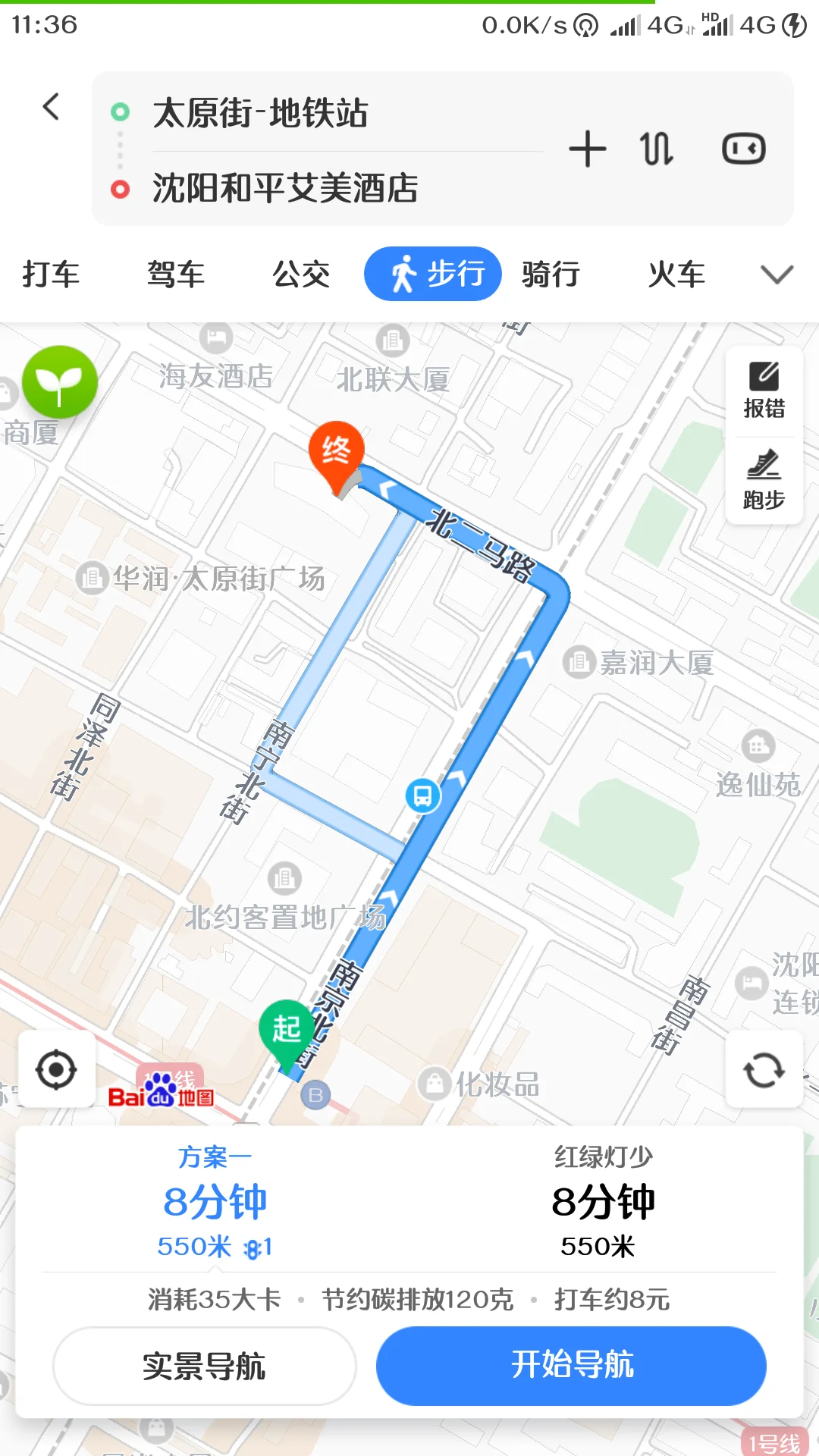Expand more travel modes with the down chevron
Screen dimensions: 819x1456
coord(777,275)
